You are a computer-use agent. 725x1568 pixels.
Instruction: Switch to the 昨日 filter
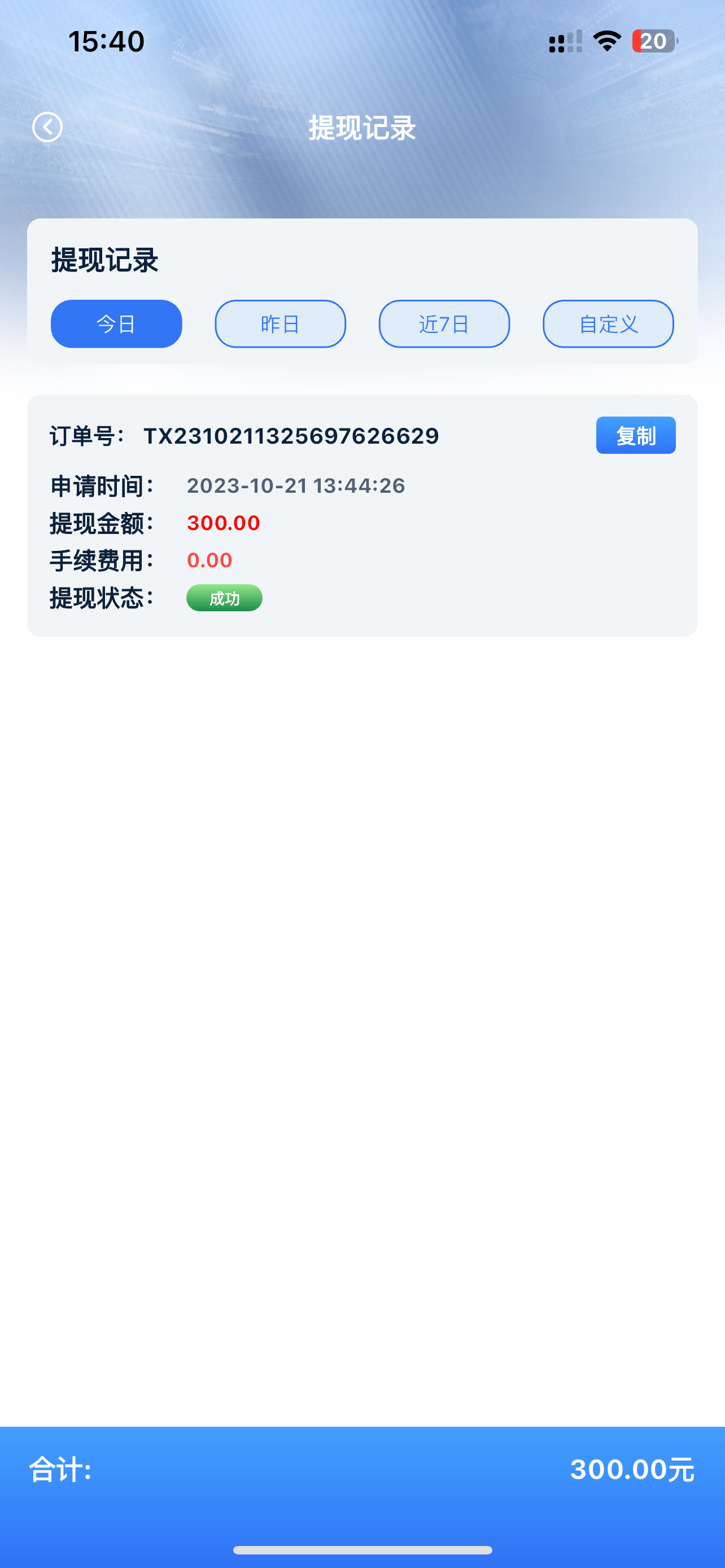(280, 324)
